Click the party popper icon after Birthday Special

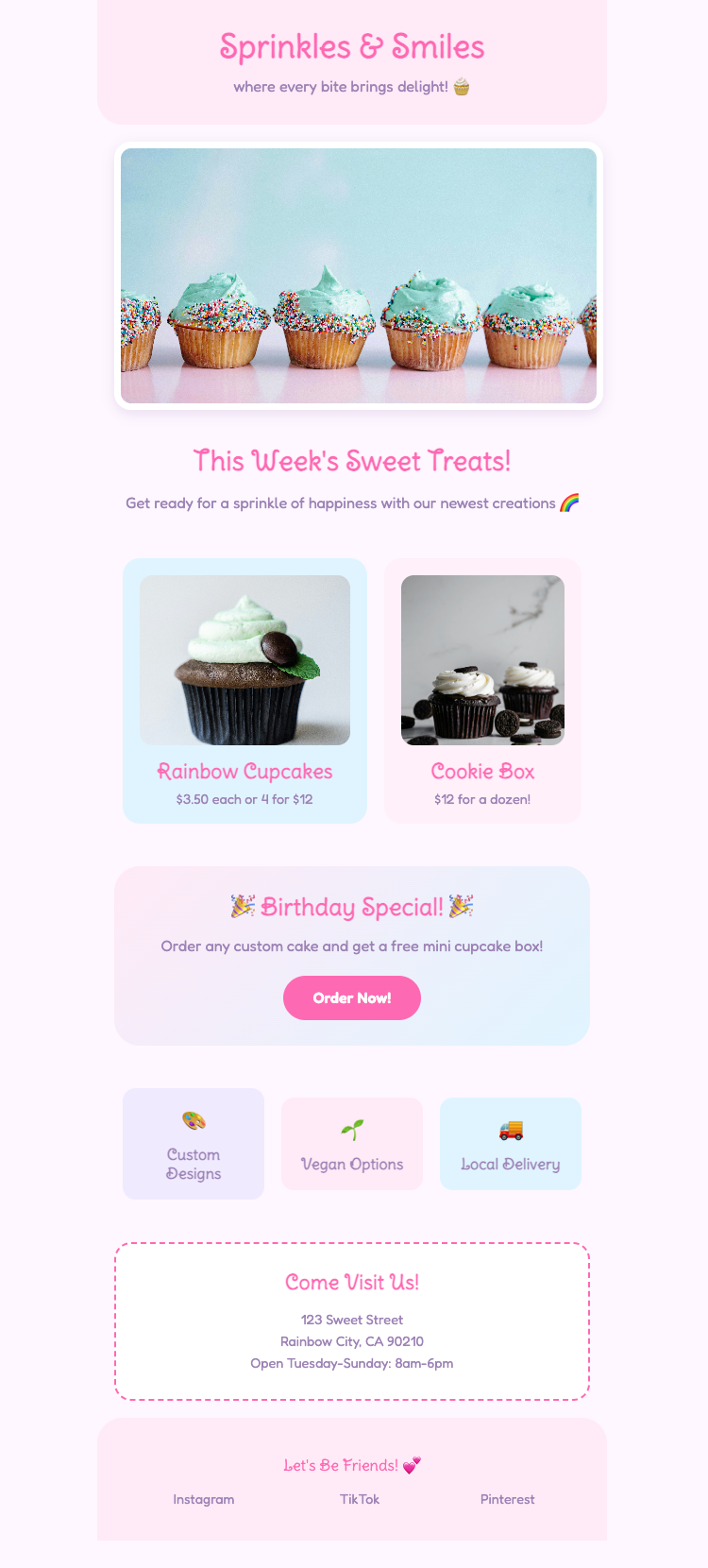pos(461,905)
